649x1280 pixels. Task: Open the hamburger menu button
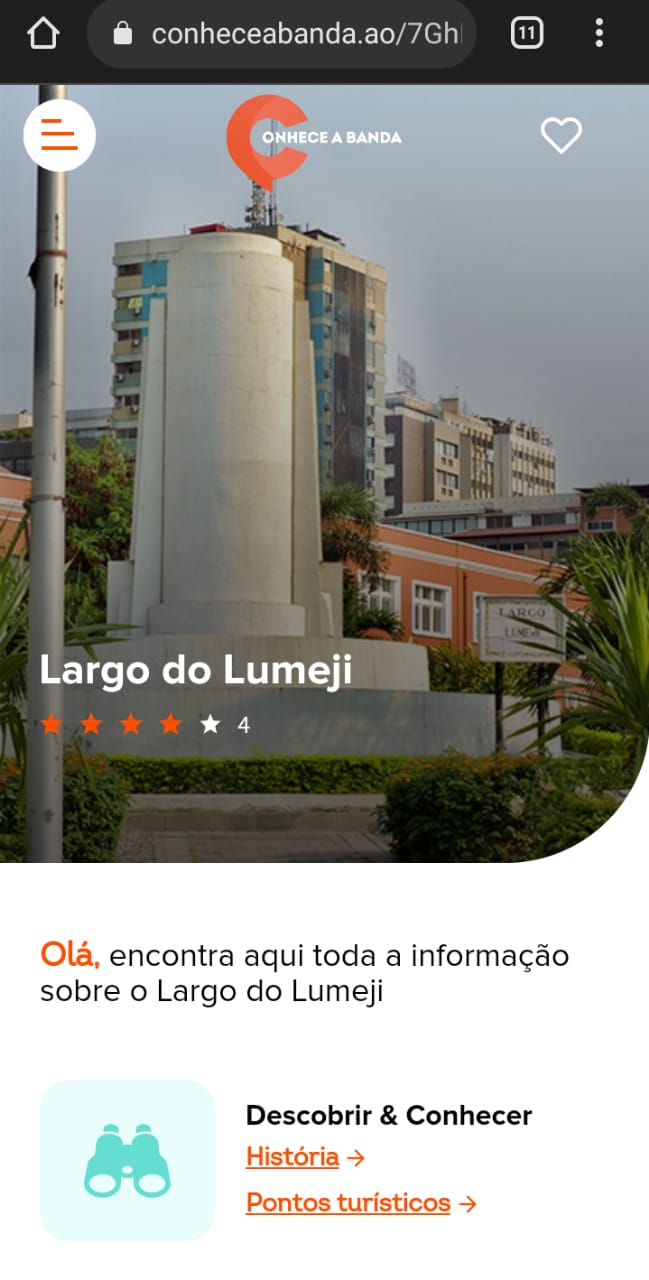pyautogui.click(x=59, y=135)
